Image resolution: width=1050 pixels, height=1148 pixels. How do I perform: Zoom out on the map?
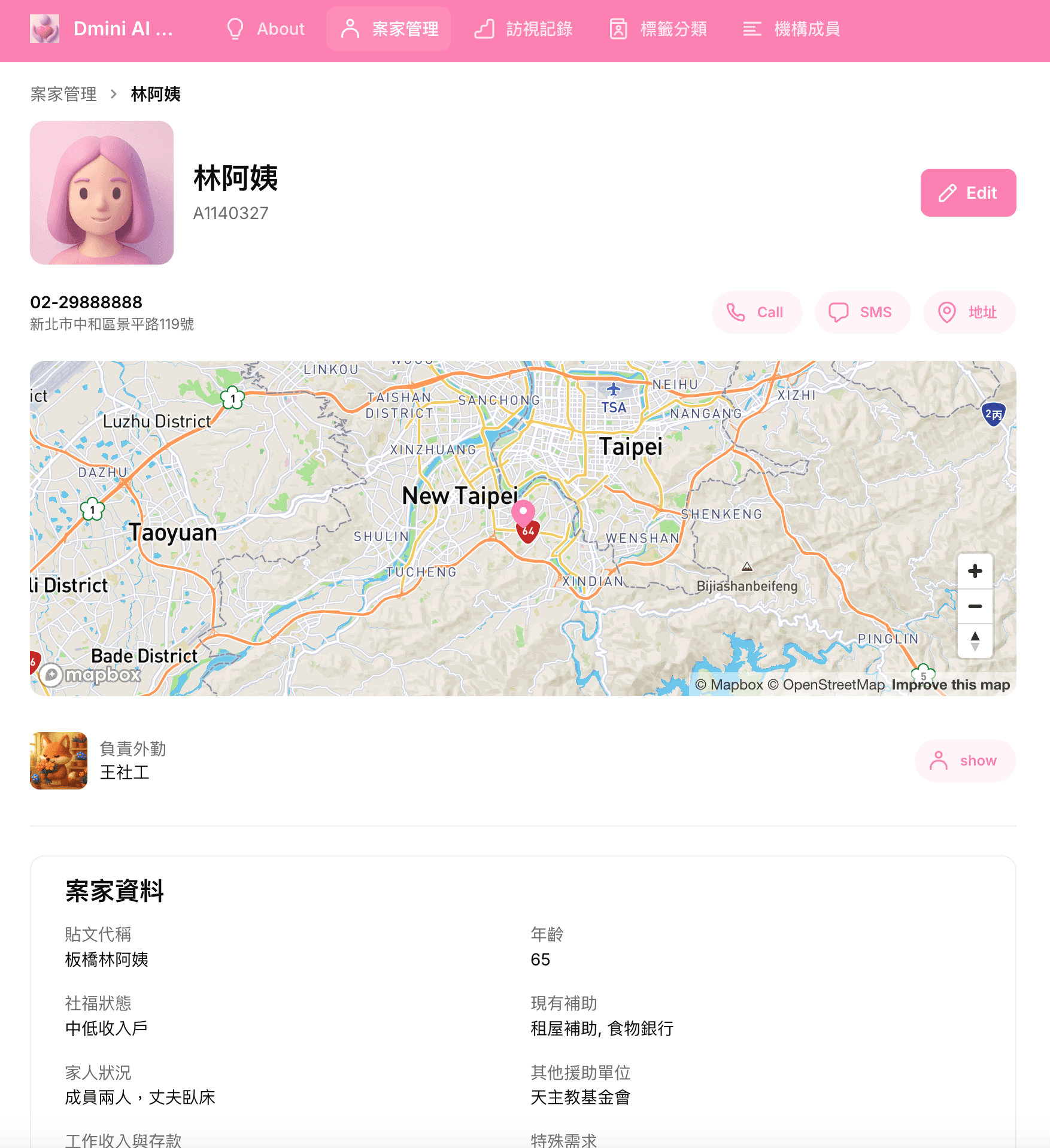975,606
